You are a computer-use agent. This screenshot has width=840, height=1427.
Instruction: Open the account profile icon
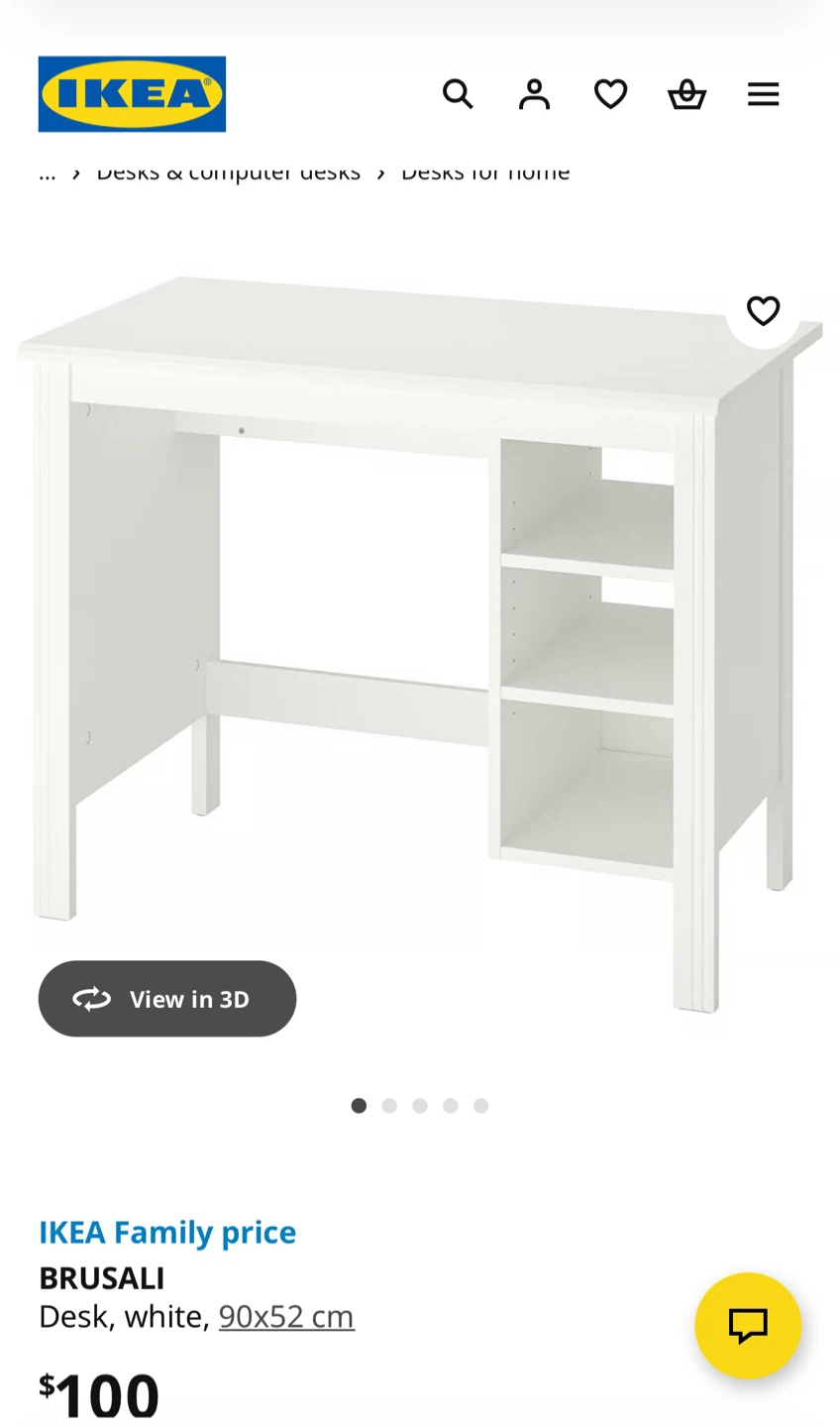point(534,94)
